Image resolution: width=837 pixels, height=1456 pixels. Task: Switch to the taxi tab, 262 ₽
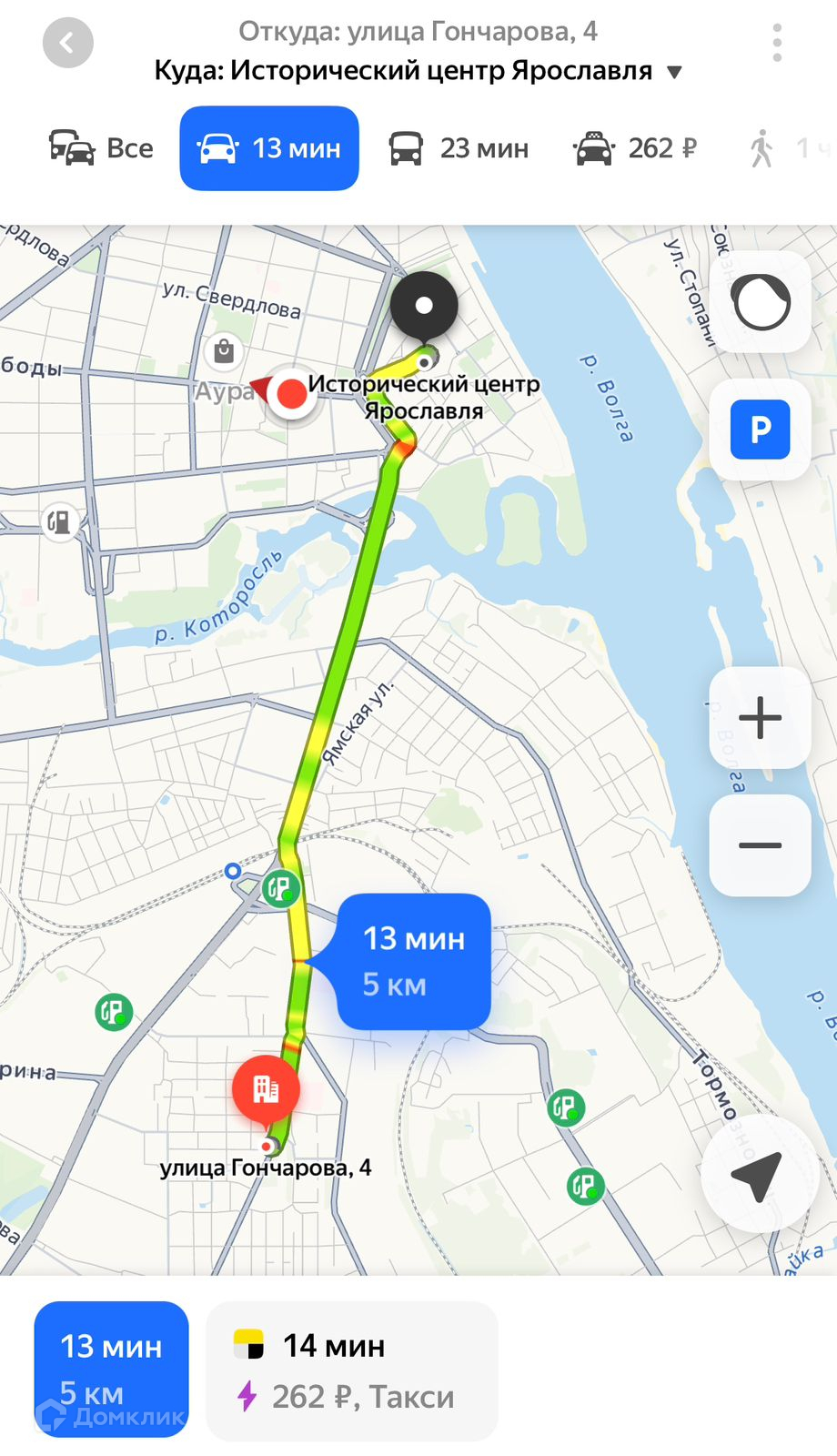point(635,148)
